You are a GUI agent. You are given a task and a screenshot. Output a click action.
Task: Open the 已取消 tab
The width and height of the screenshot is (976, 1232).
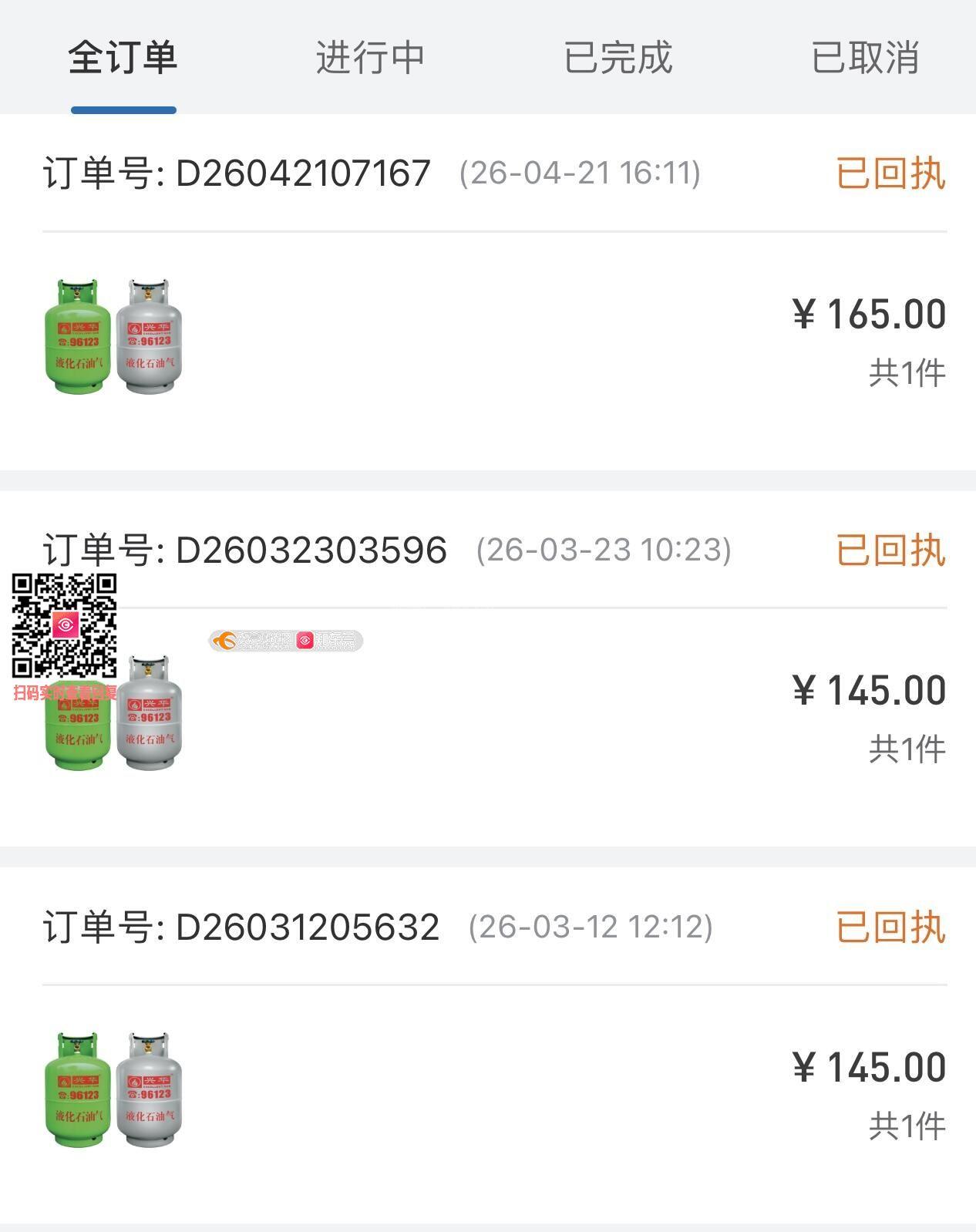[x=865, y=59]
